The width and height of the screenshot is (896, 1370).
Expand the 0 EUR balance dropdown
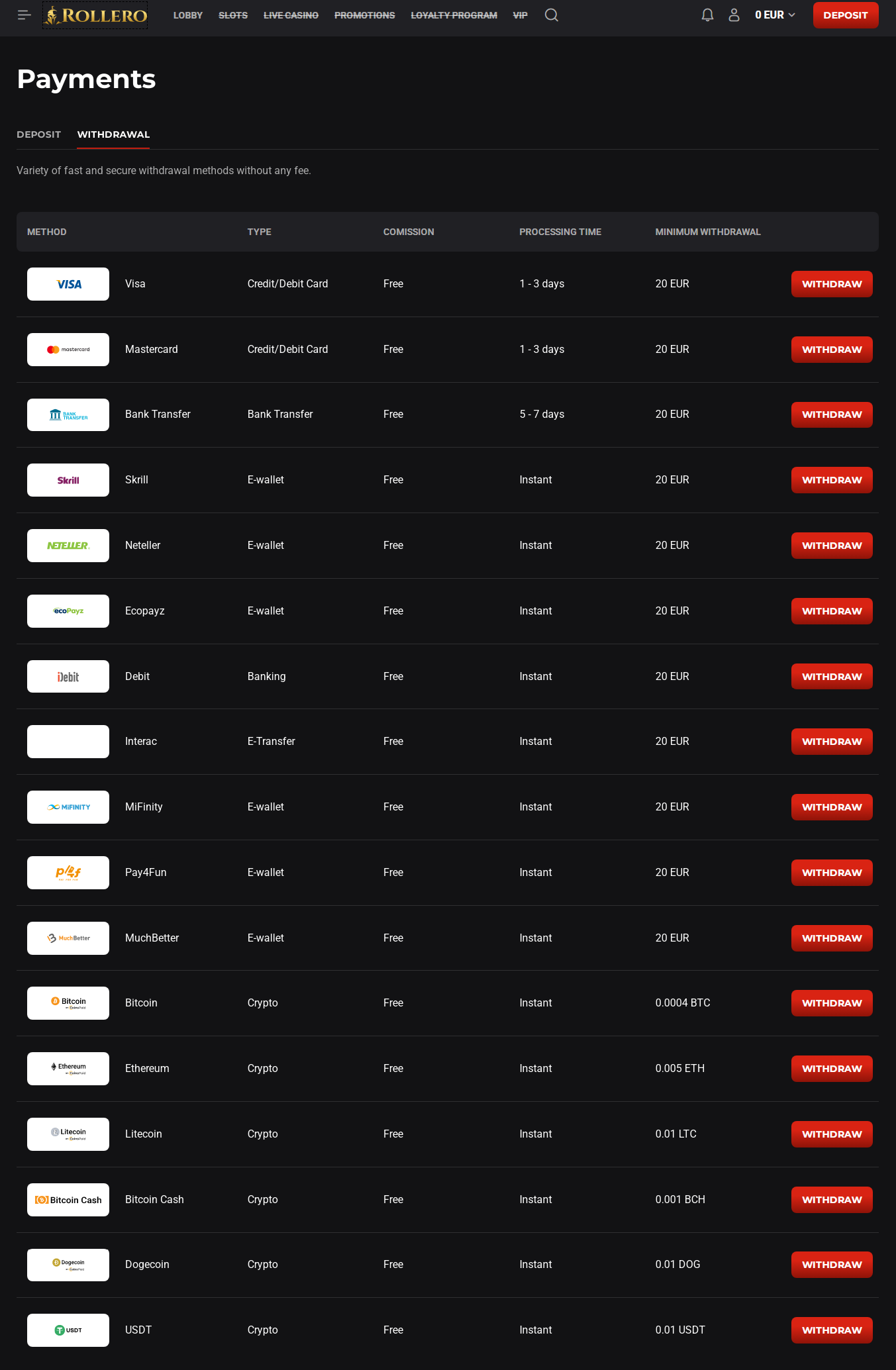tap(775, 15)
